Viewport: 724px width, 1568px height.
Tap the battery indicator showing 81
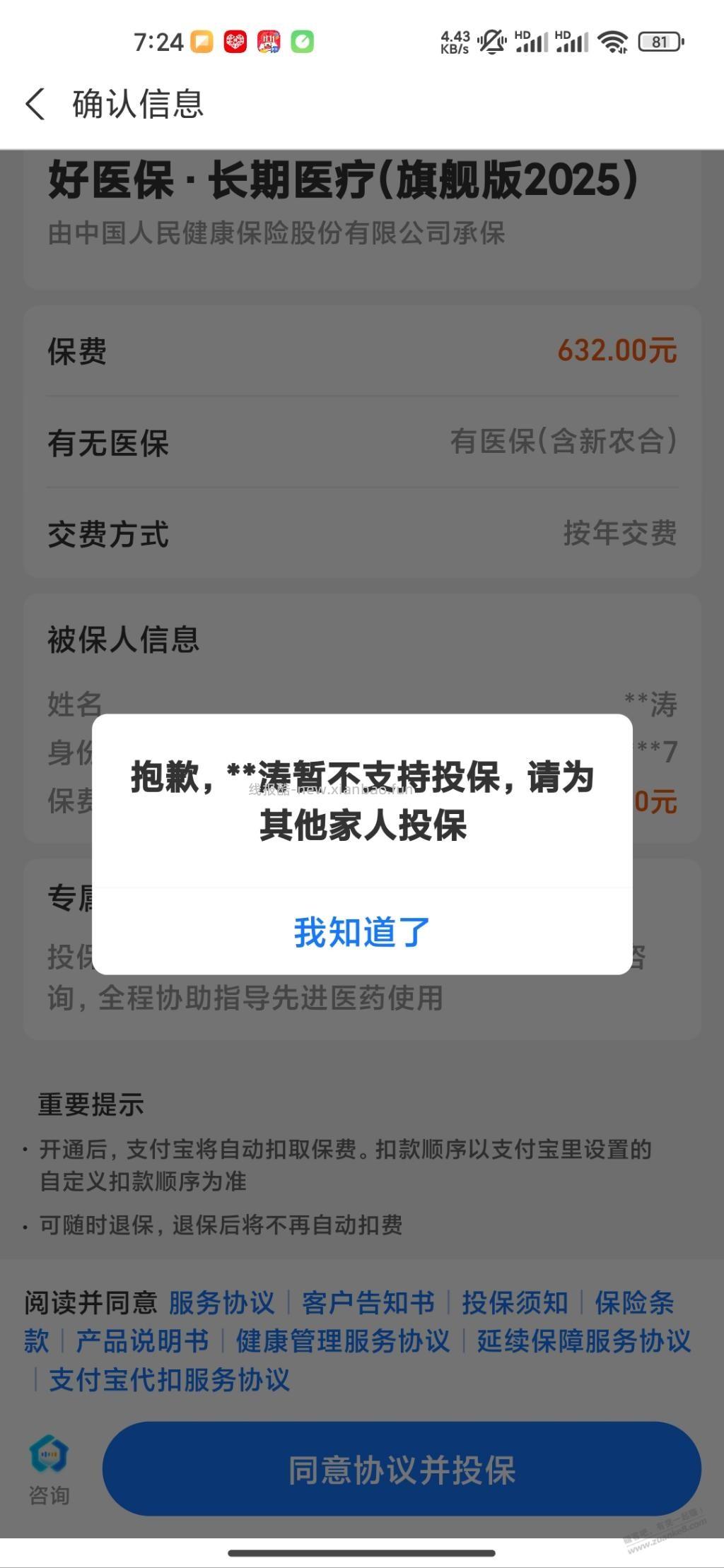click(660, 42)
